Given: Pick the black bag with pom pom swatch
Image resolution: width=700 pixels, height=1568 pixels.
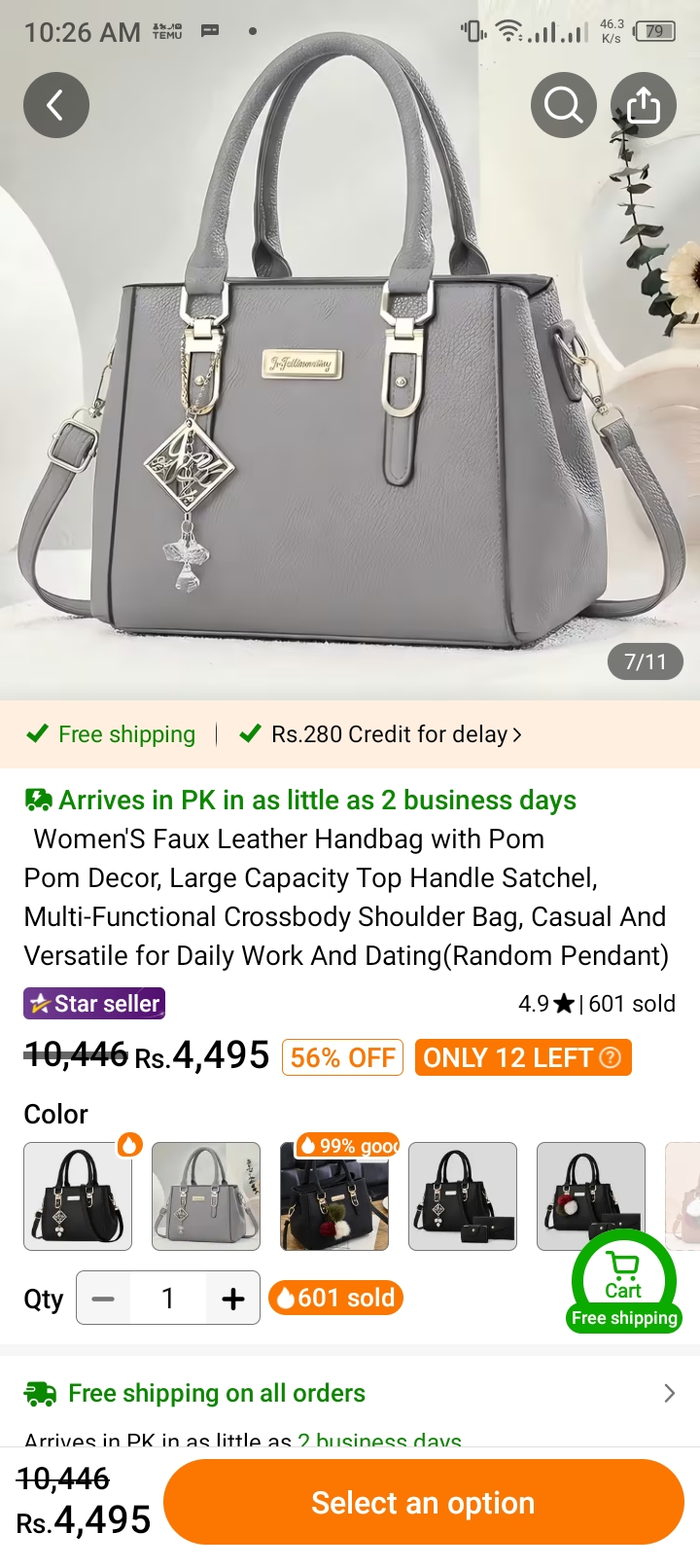Looking at the screenshot, I should (x=334, y=1196).
